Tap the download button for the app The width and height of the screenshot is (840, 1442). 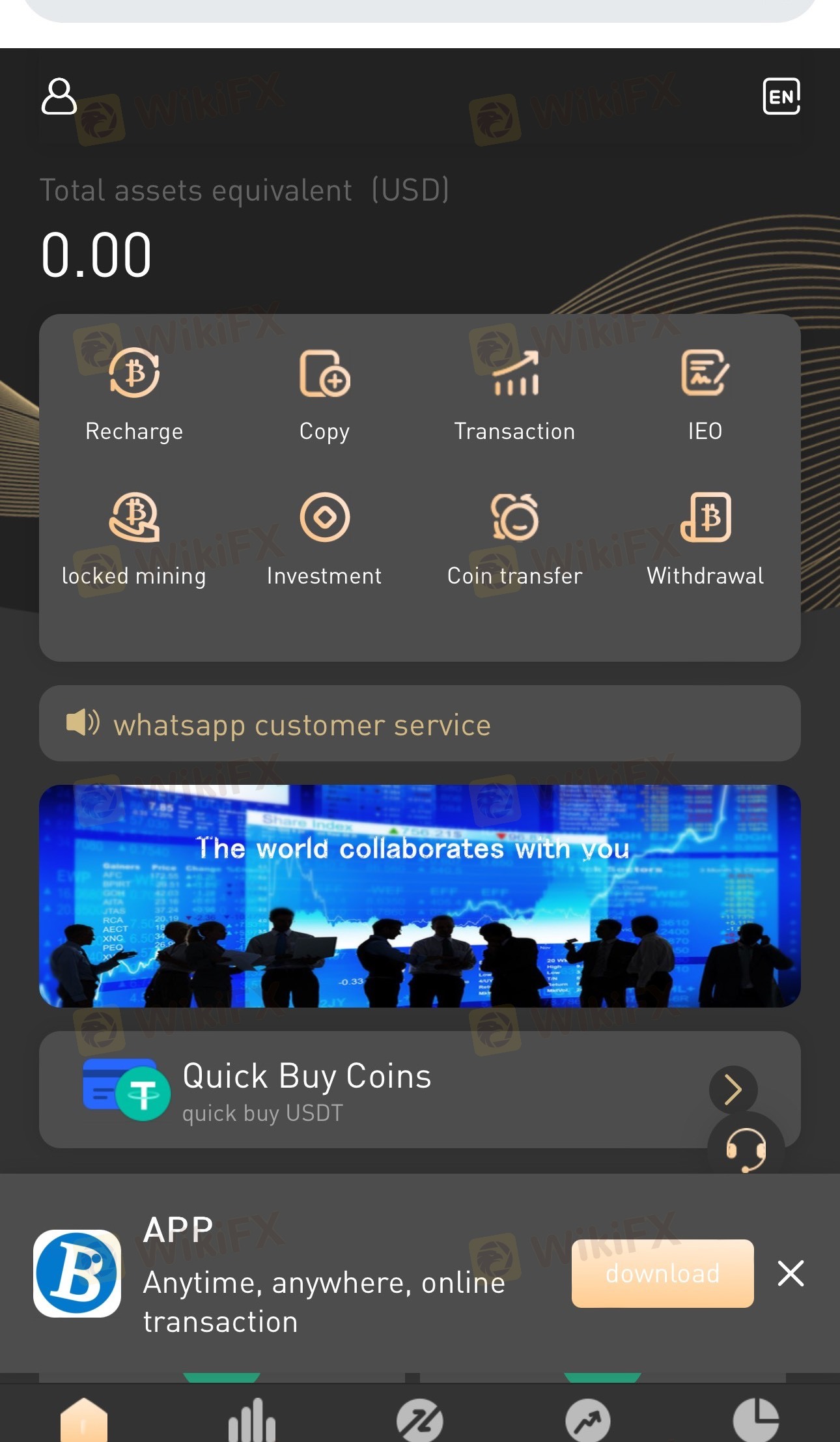(x=662, y=1273)
